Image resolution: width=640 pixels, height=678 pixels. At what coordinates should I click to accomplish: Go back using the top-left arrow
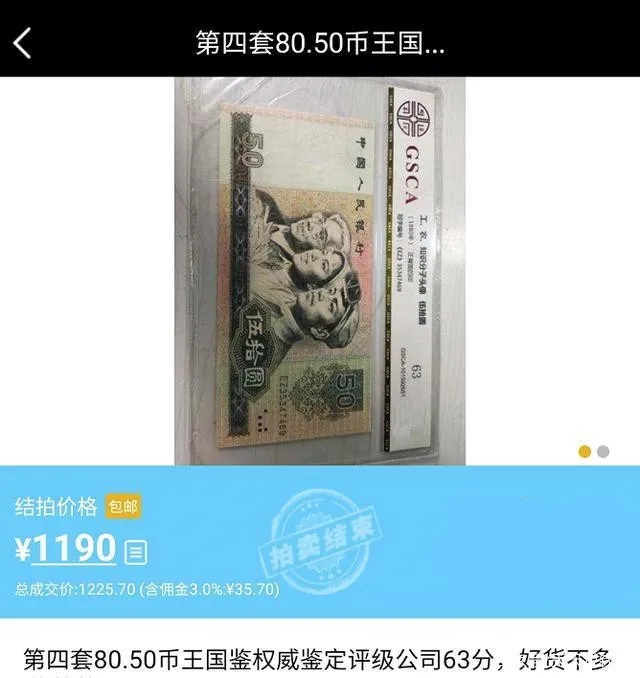(x=23, y=43)
